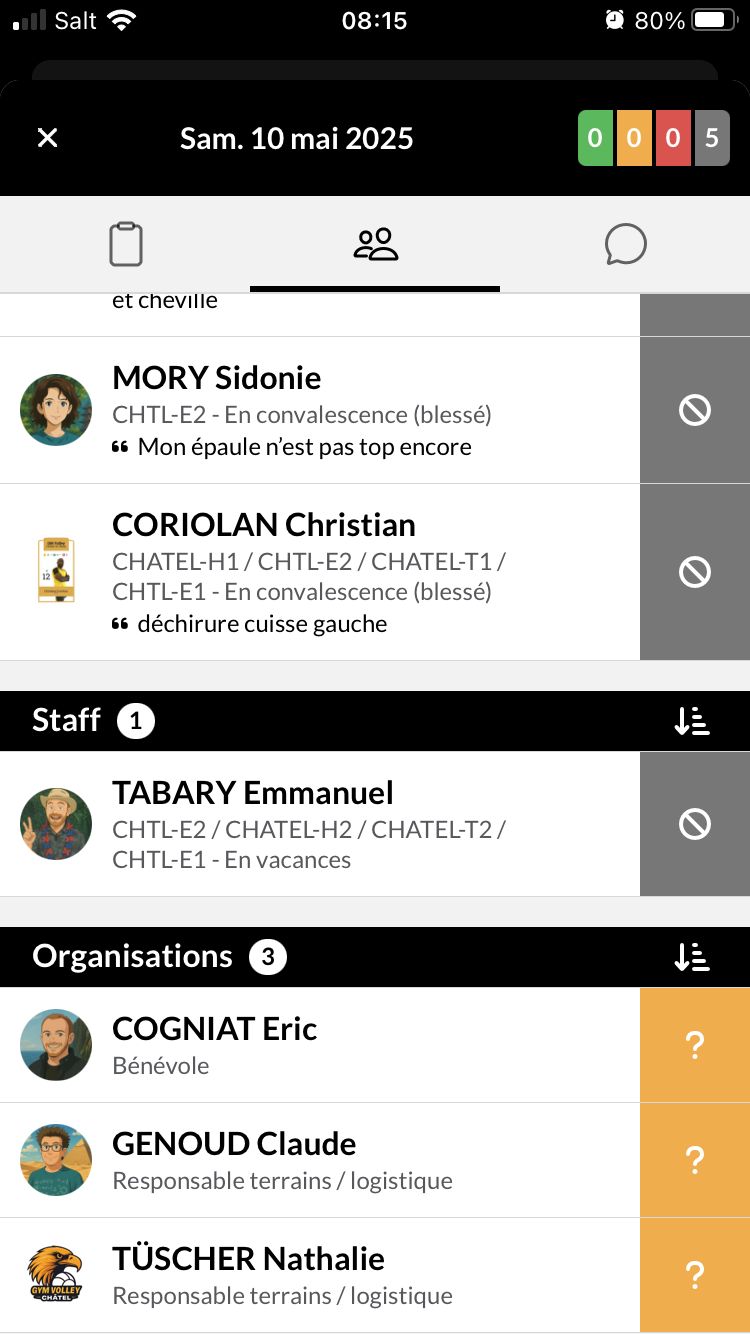This screenshot has height=1334, width=750.
Task: Open GENOUD Claude's row
Action: pos(320,1160)
